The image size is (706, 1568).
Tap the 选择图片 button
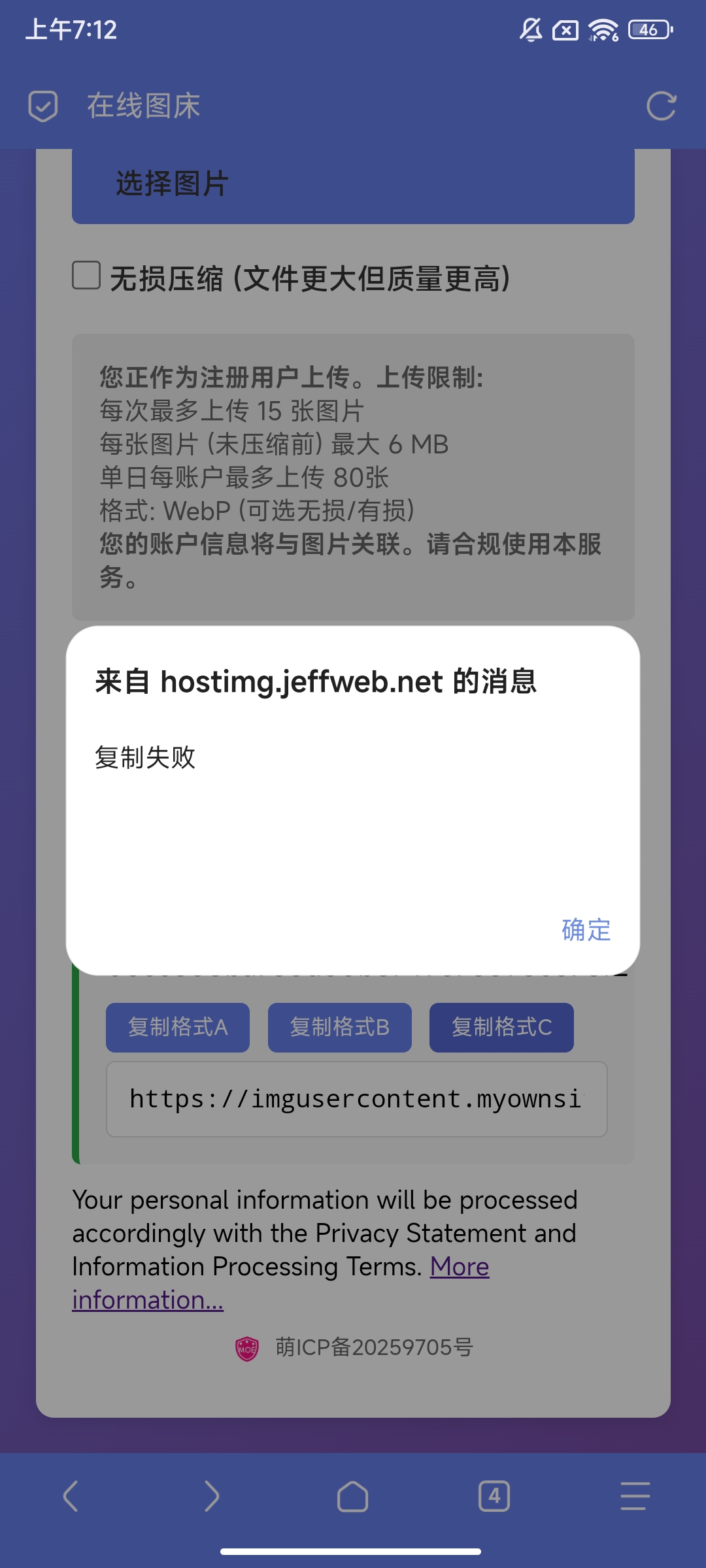pos(353,185)
